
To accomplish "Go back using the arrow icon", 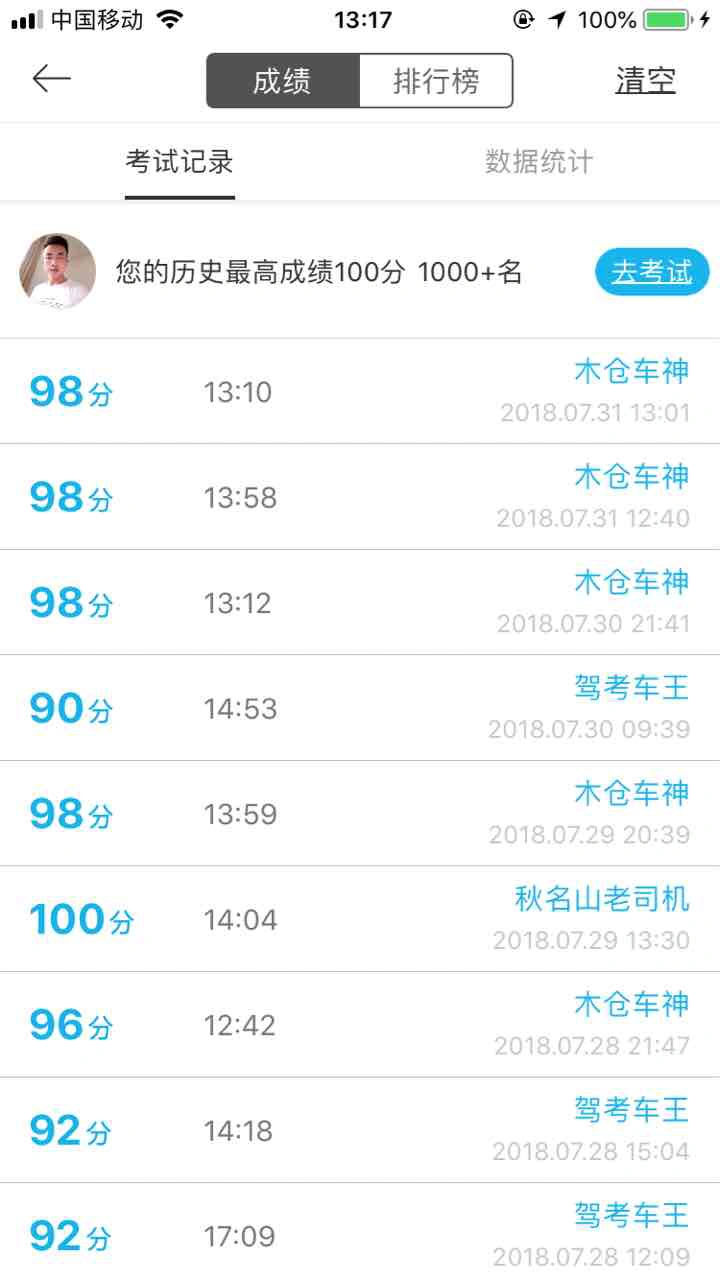I will click(51, 79).
